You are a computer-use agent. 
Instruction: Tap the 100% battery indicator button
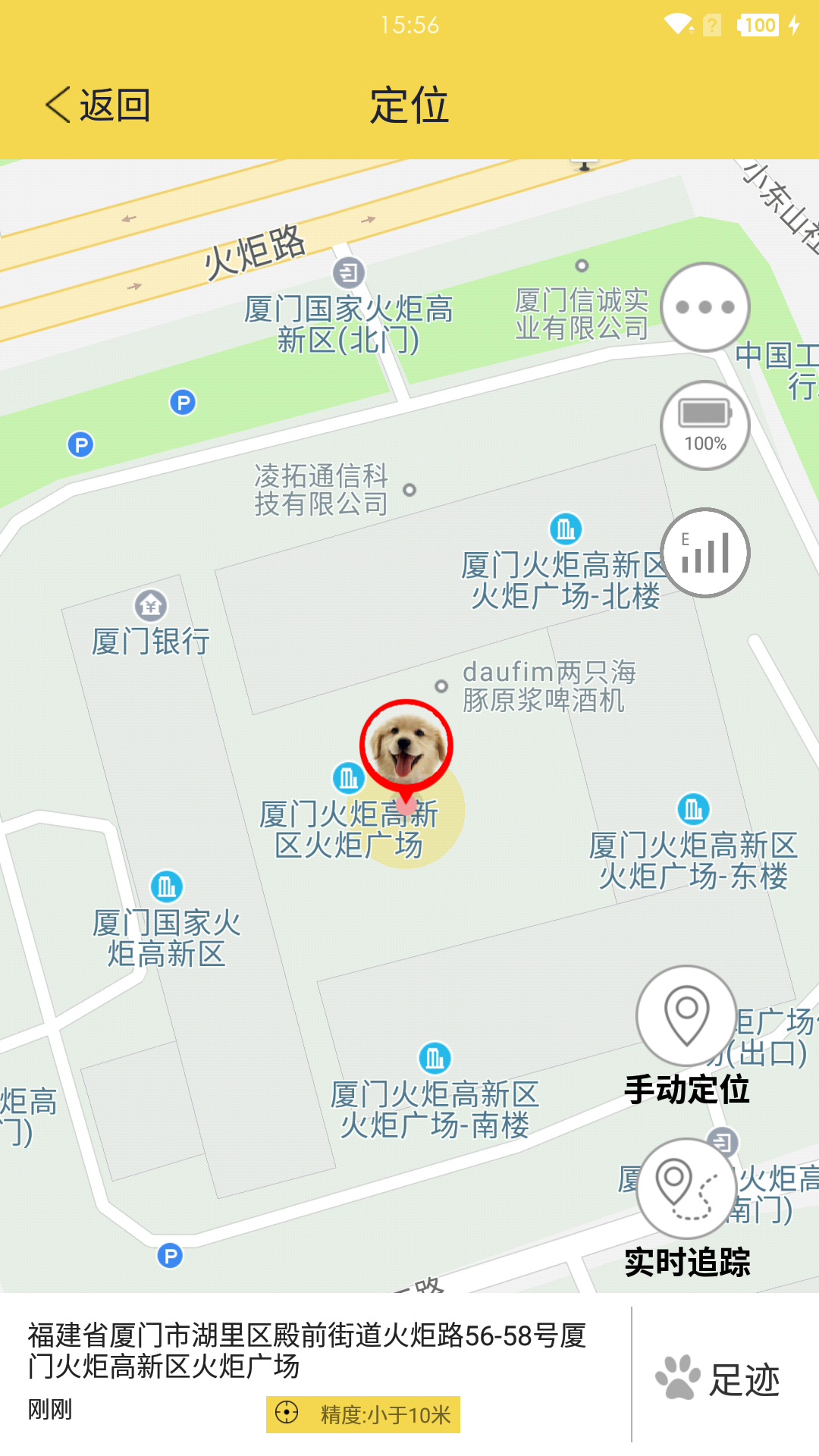[x=705, y=425]
